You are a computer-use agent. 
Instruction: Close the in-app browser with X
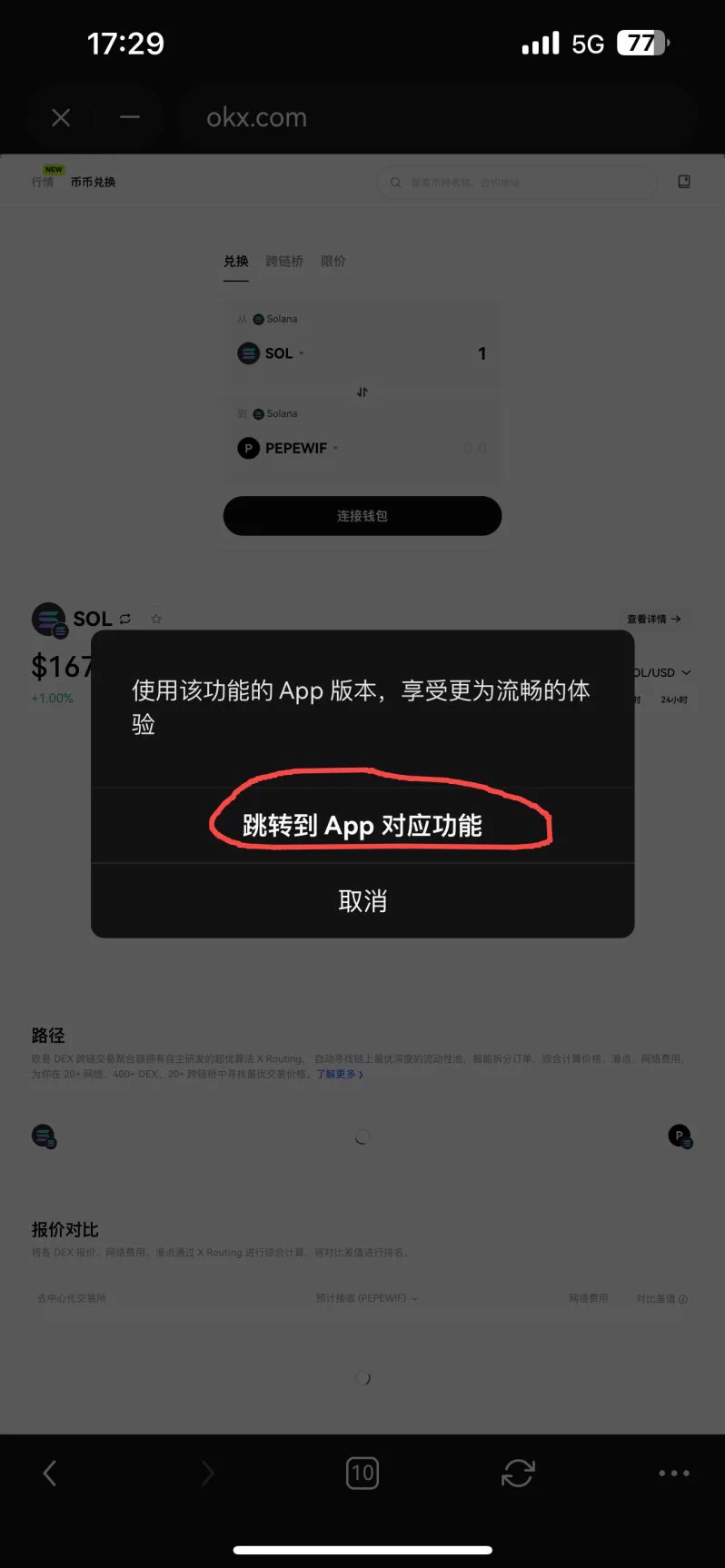[x=61, y=117]
